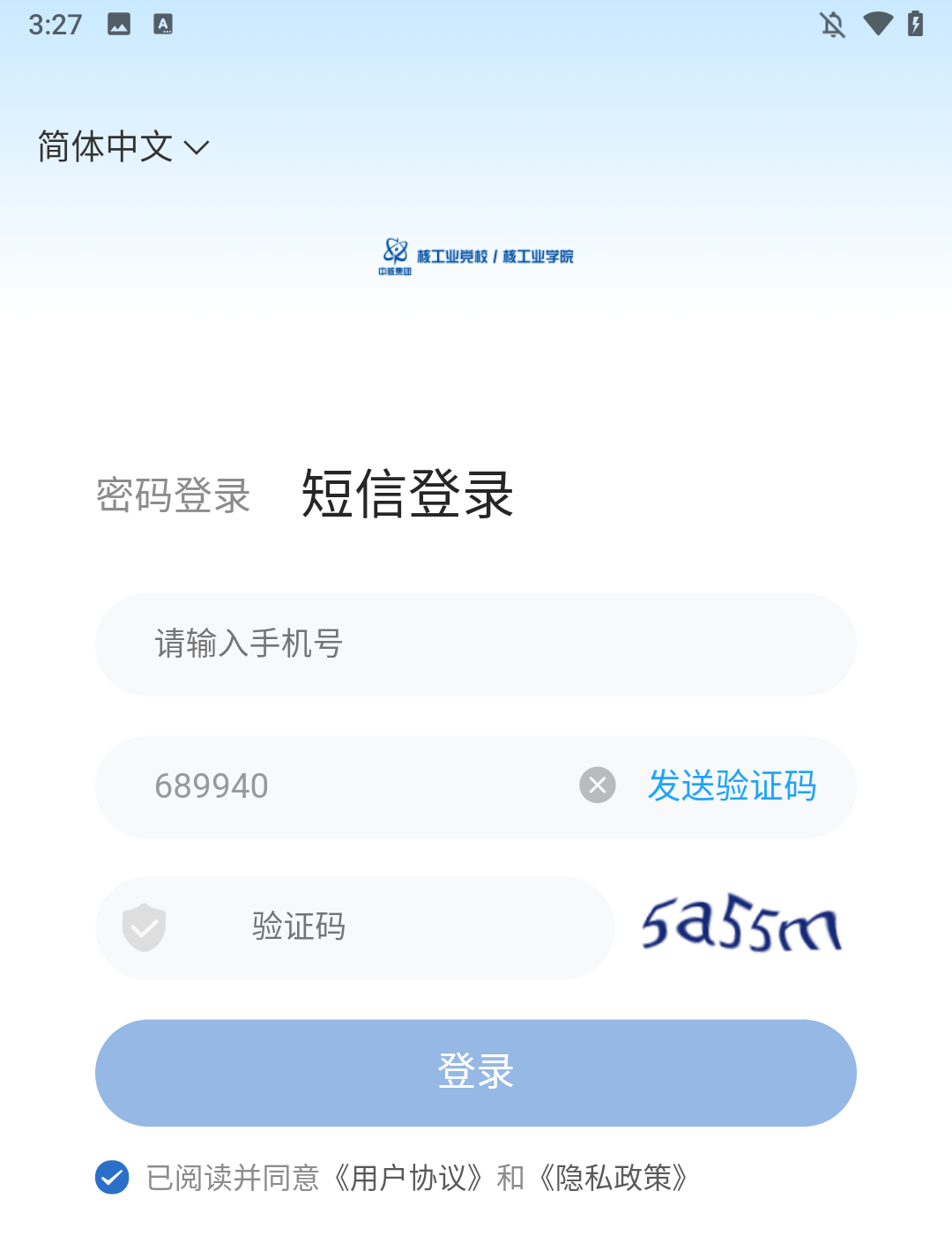Tap the Wi-Fi icon in status bar
Screen dimensions: 952x1243
(877, 25)
